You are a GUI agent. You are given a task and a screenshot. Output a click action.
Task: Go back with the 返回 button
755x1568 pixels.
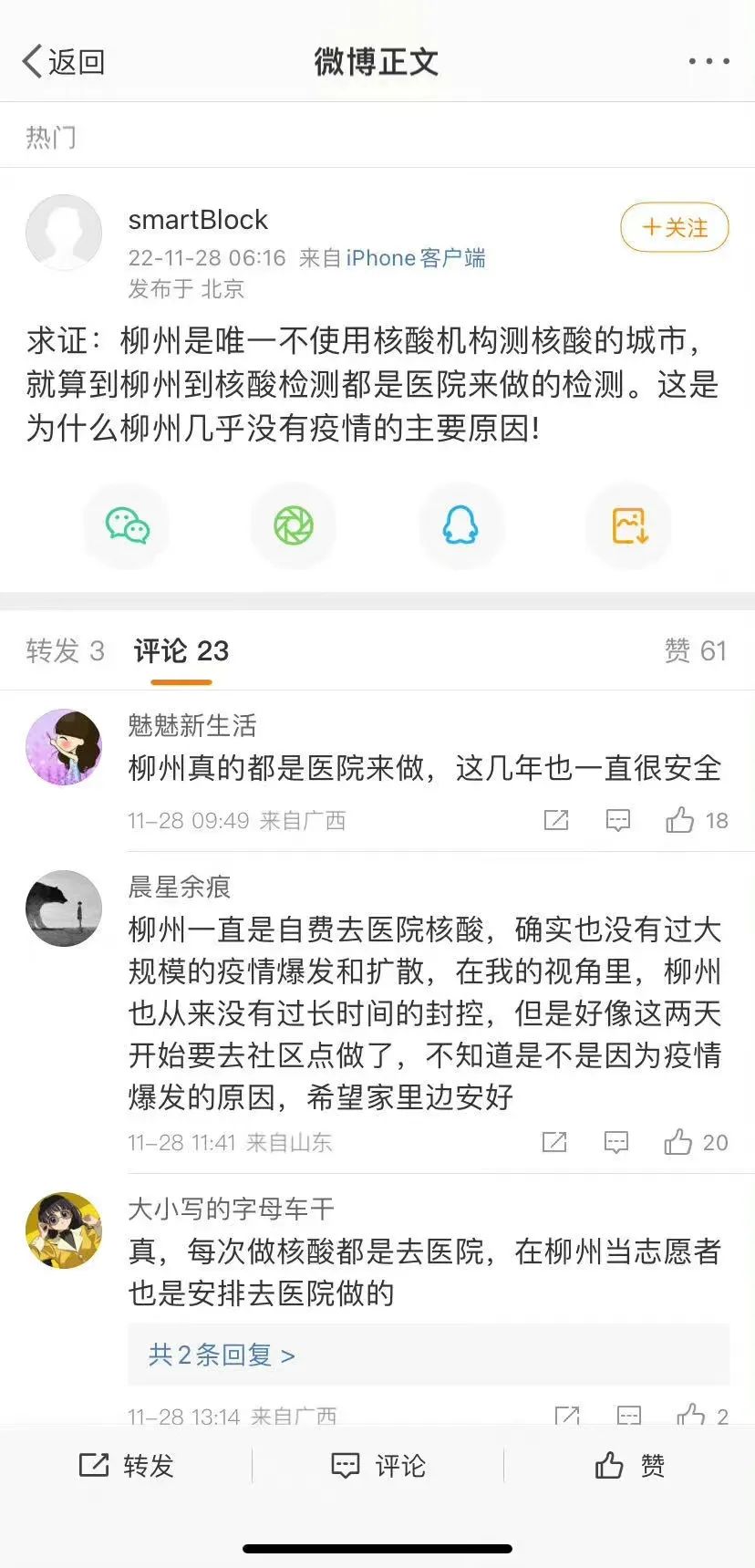pos(63,62)
